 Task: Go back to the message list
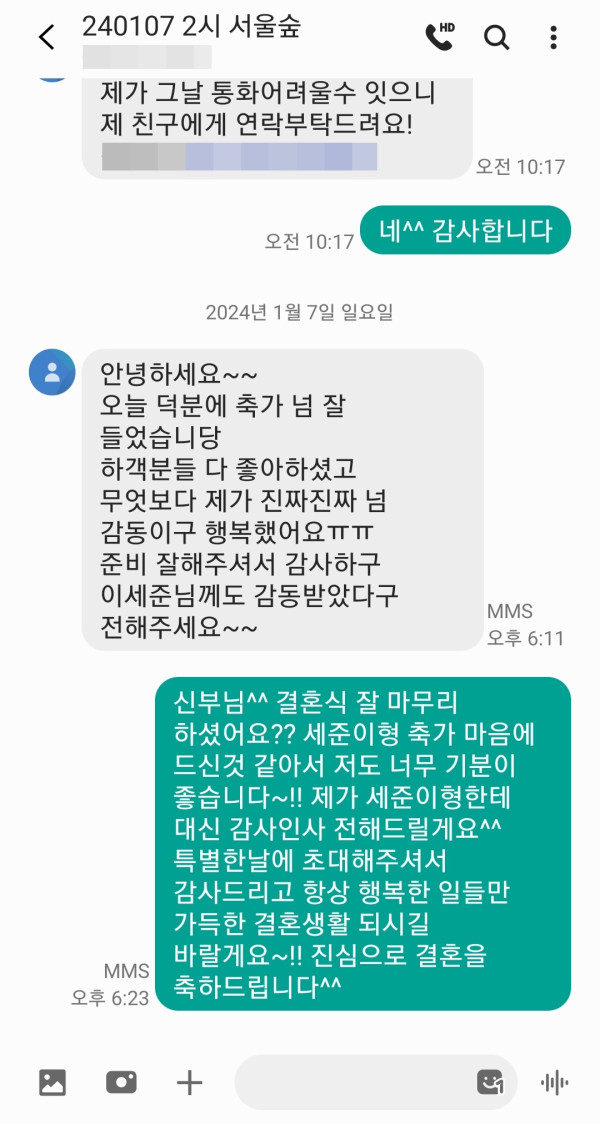coord(46,38)
